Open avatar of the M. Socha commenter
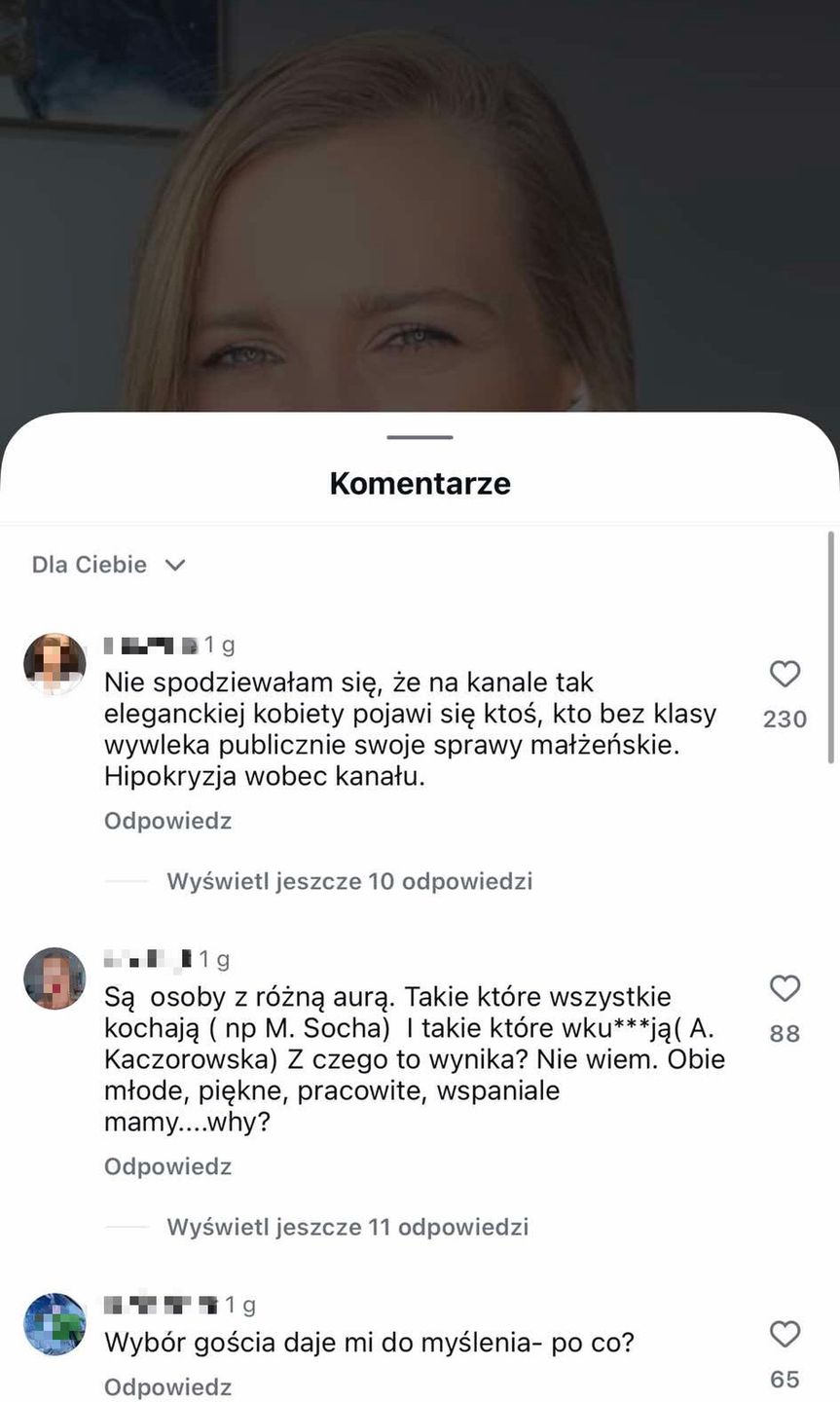The width and height of the screenshot is (840, 1402). click(x=55, y=978)
